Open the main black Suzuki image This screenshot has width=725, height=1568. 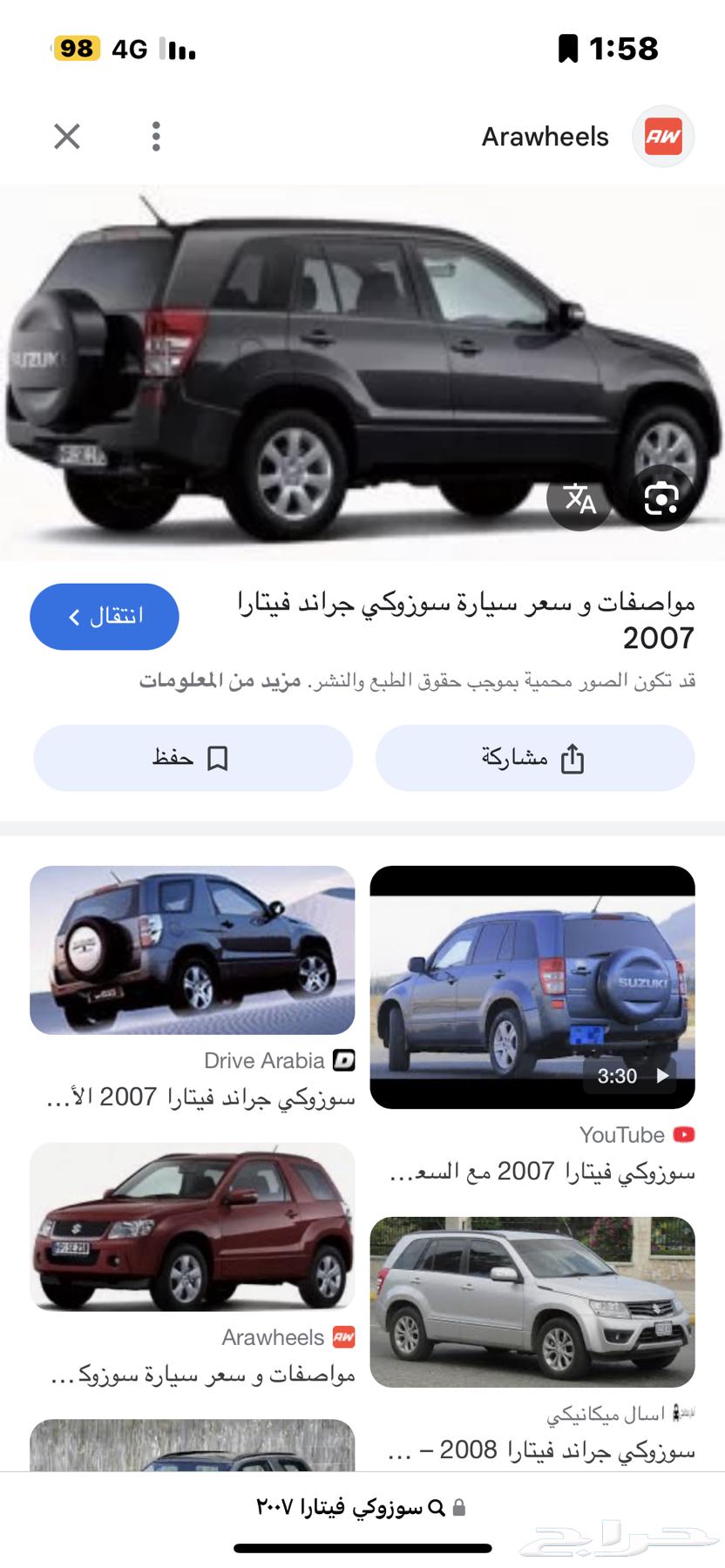pyautogui.click(x=349, y=366)
